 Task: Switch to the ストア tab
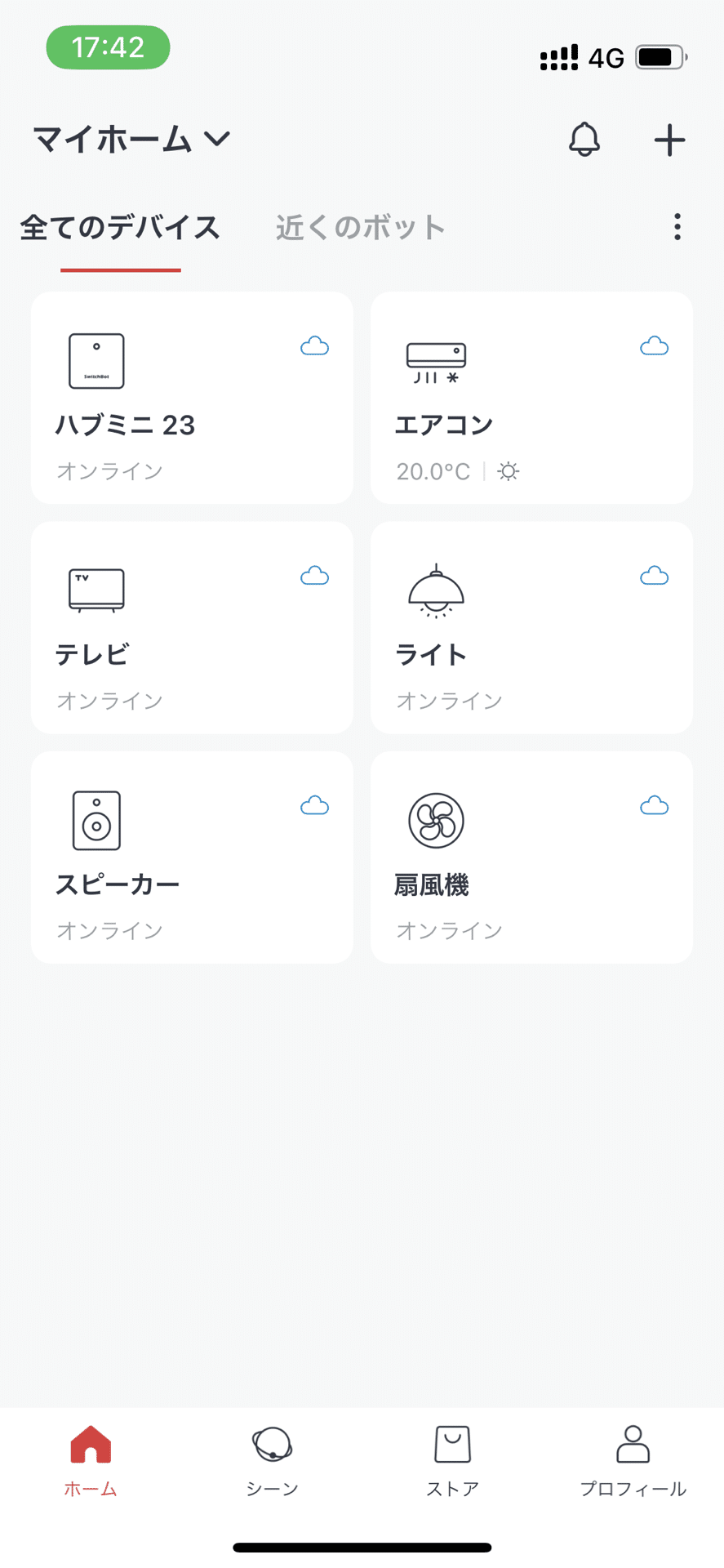(x=452, y=1461)
